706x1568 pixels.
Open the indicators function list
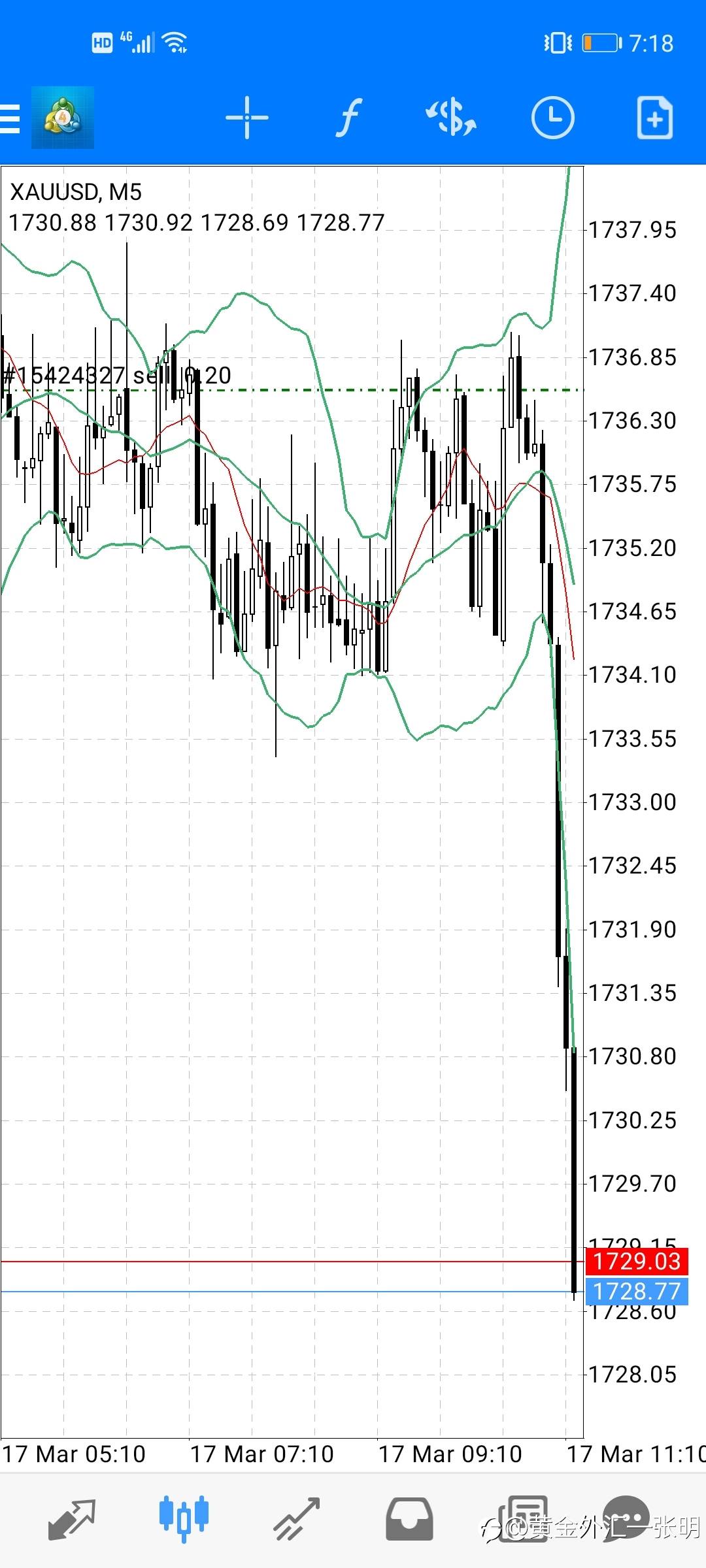(x=350, y=118)
